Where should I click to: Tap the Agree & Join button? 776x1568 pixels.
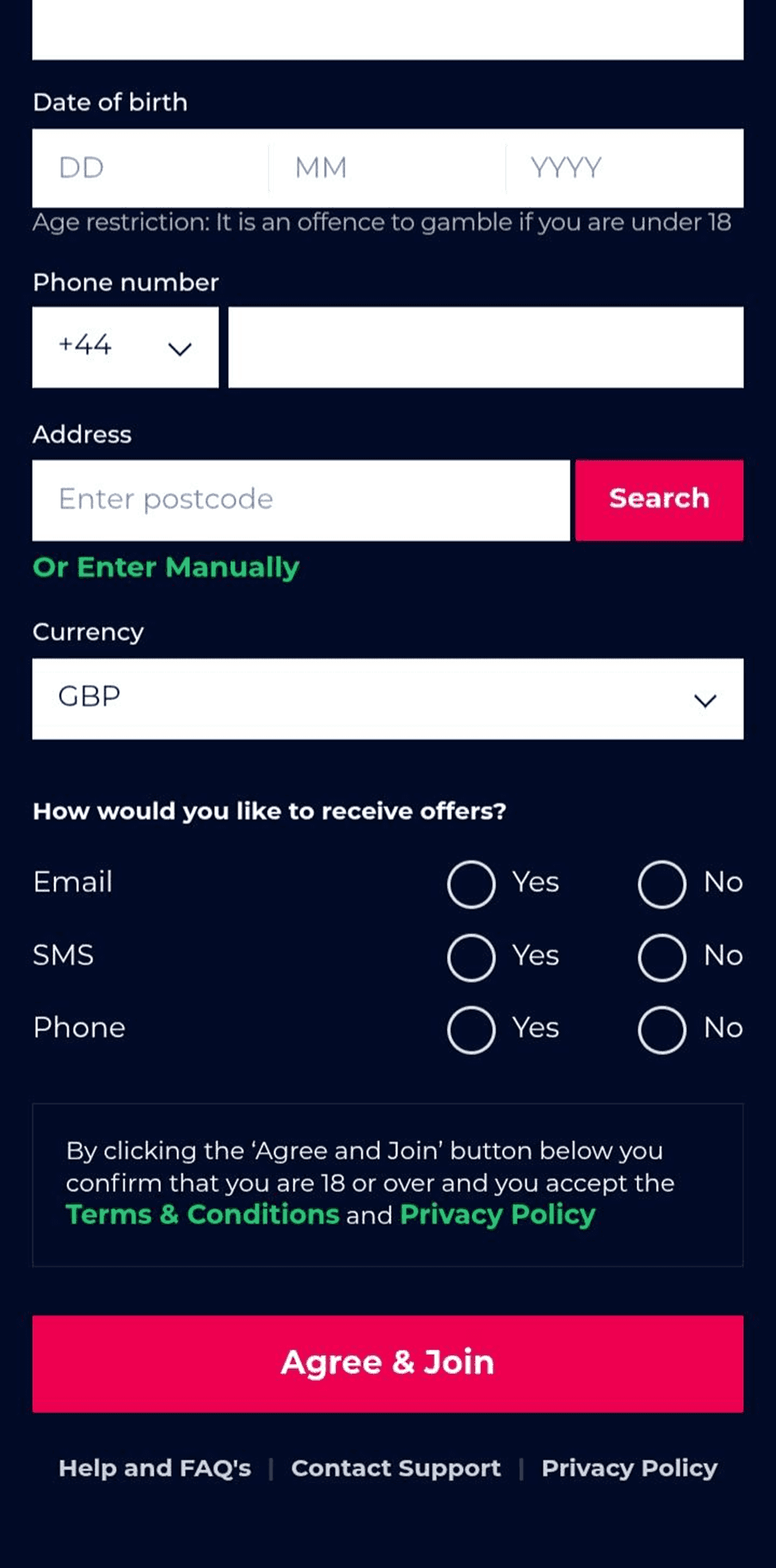388,1363
